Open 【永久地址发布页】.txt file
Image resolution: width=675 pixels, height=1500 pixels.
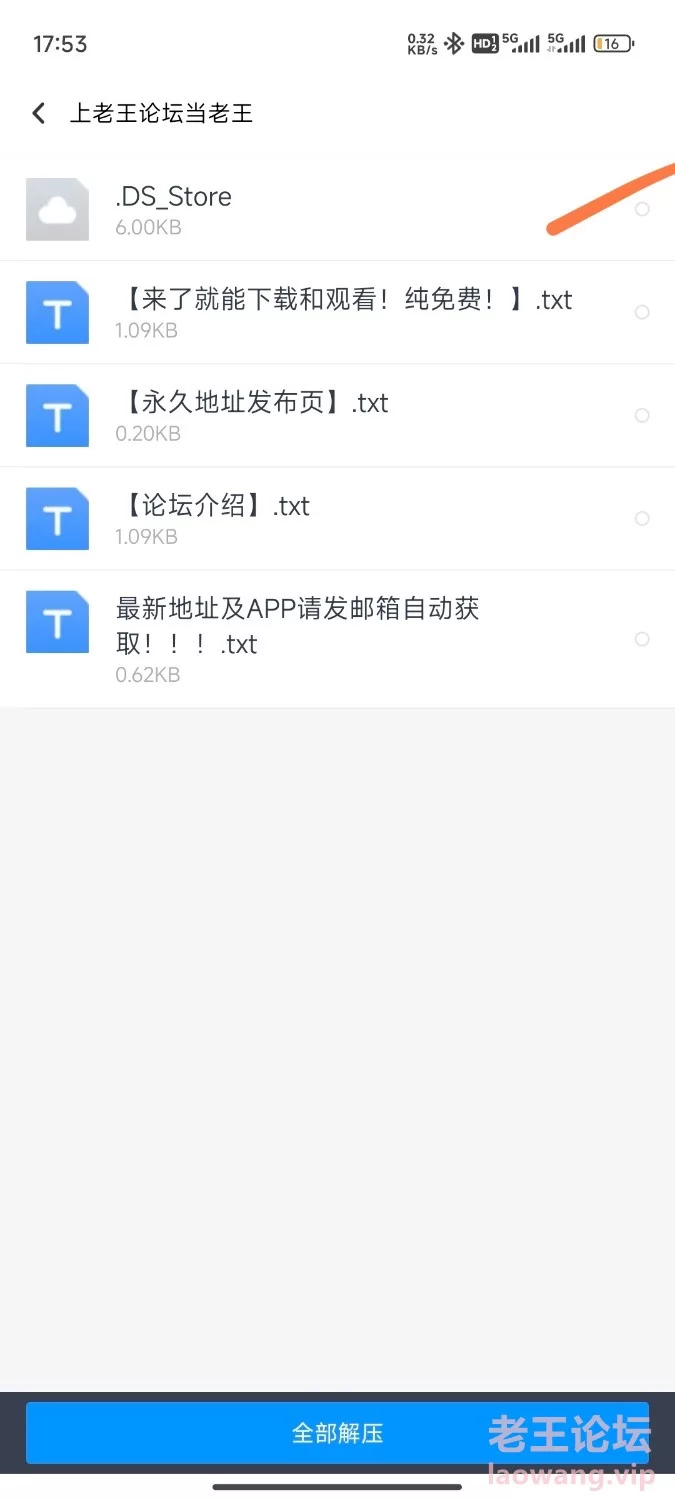(337, 415)
